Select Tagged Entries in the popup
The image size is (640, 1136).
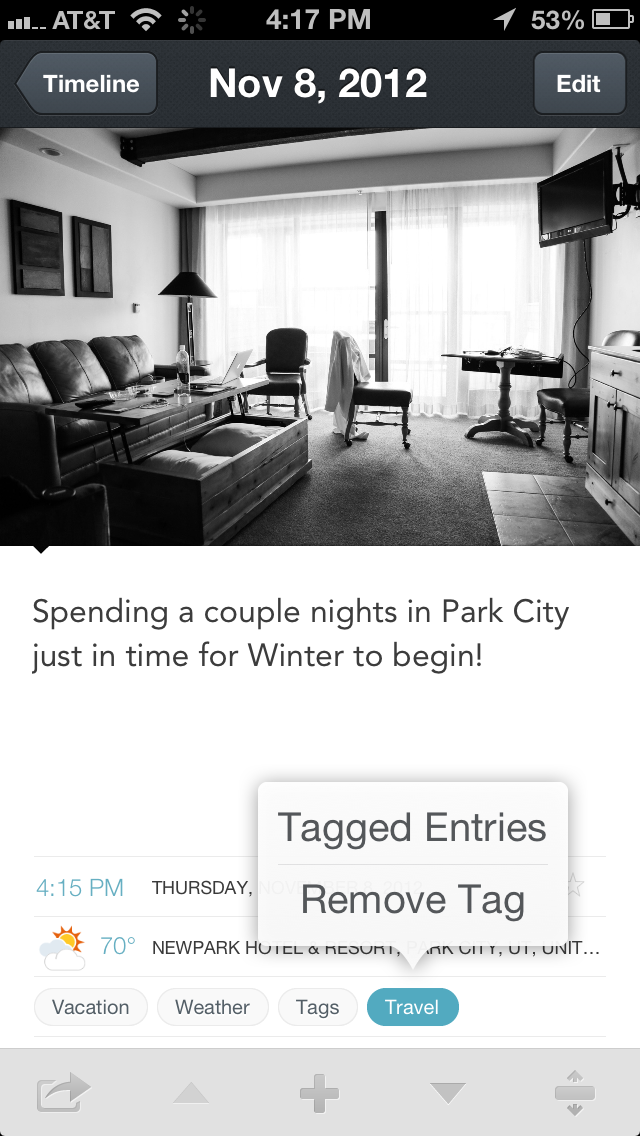click(x=412, y=828)
